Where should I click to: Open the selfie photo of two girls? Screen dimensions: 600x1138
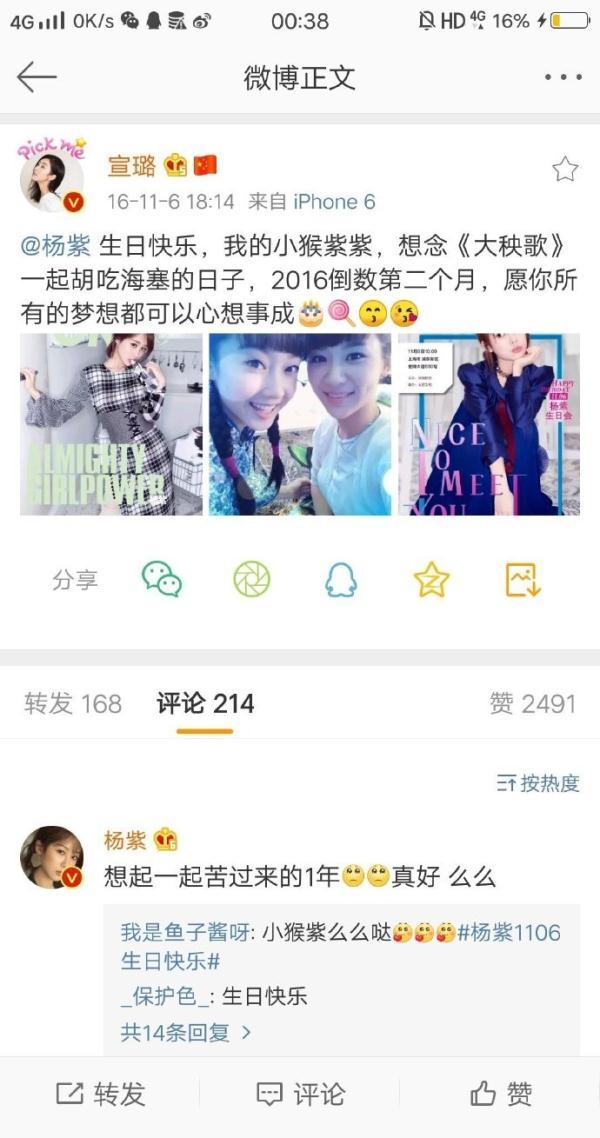pyautogui.click(x=300, y=424)
